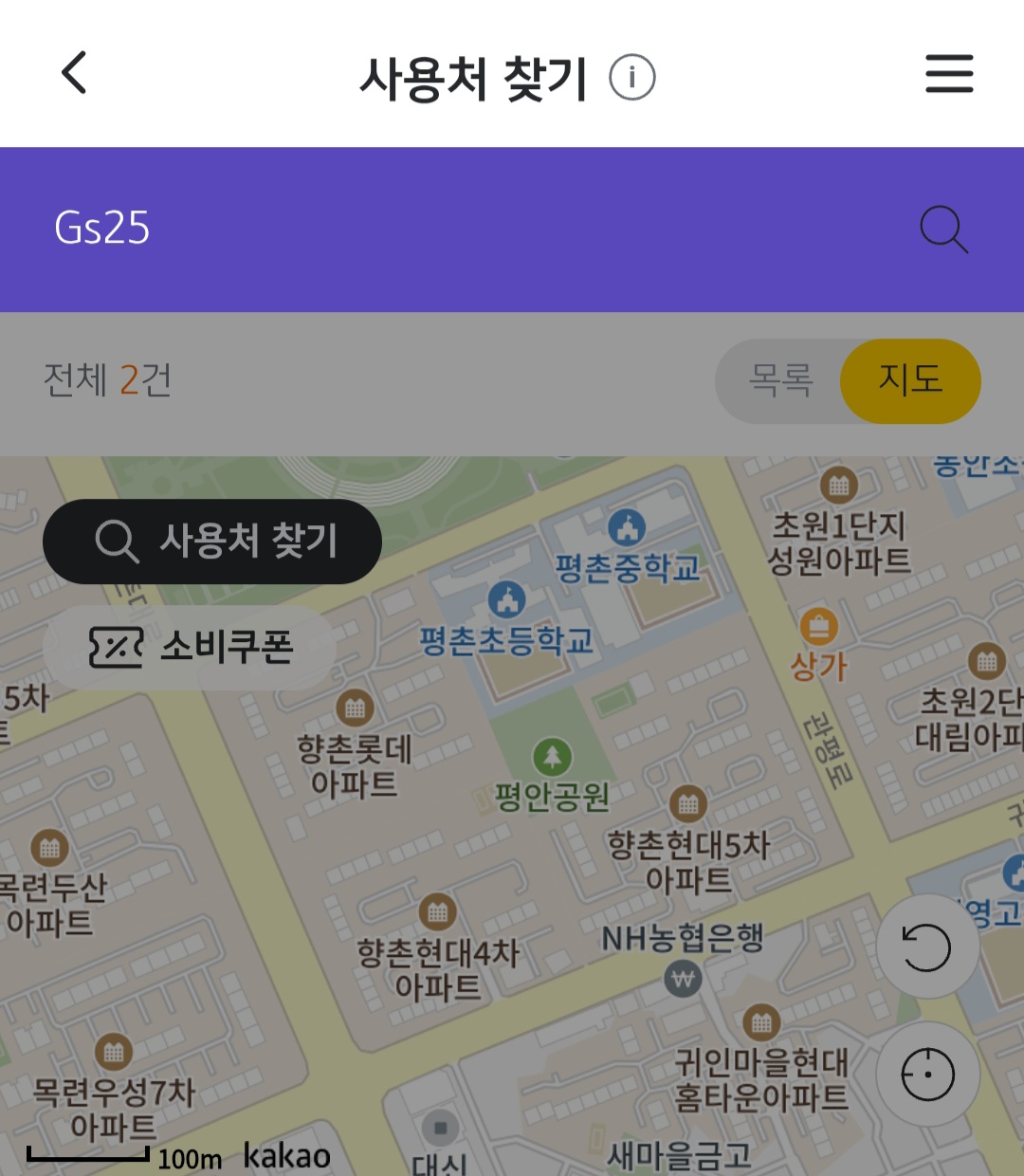
Task: Tap the map reset rotation icon
Action: [x=926, y=947]
